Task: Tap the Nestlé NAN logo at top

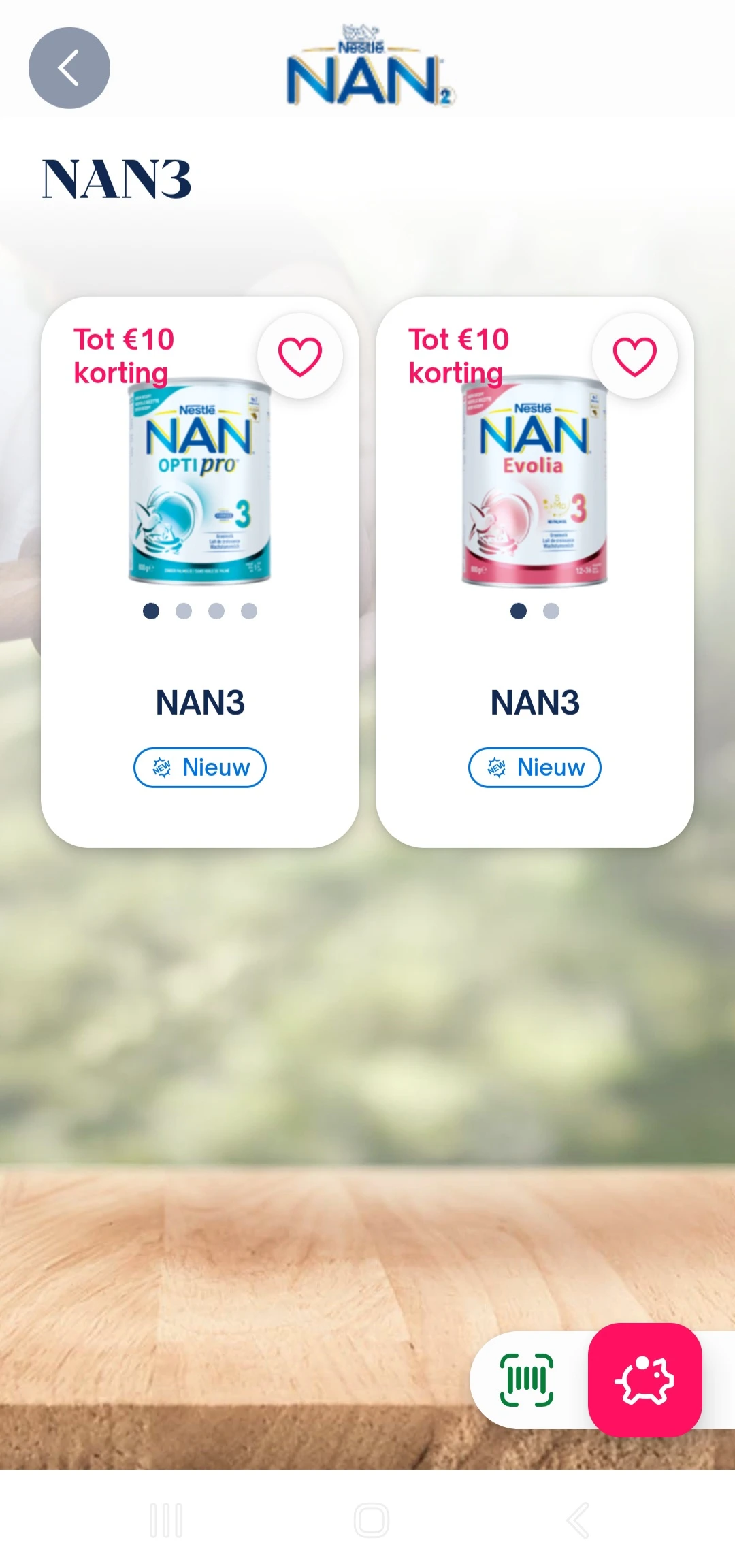Action: (367, 65)
